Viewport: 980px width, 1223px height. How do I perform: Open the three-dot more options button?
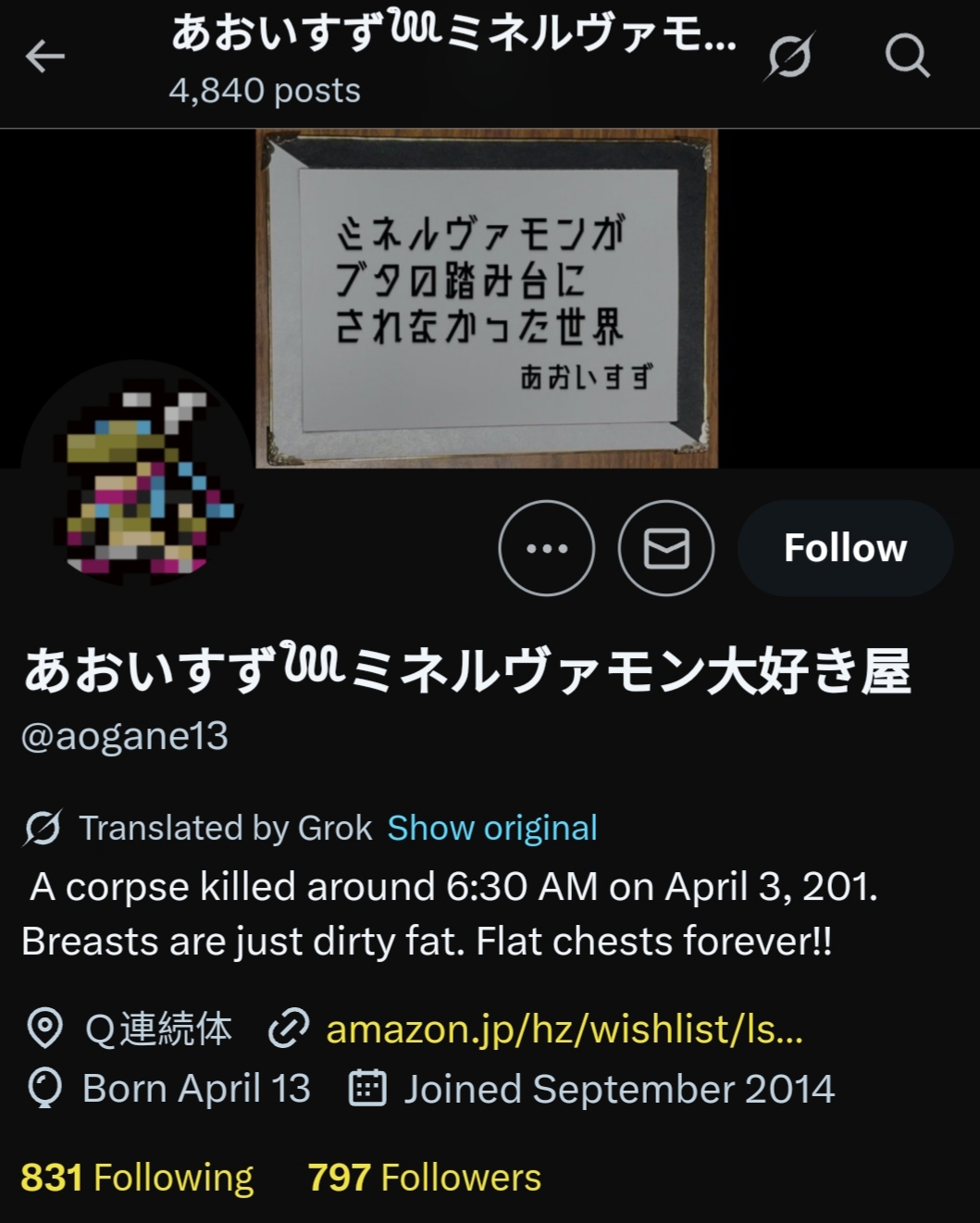[x=546, y=548]
